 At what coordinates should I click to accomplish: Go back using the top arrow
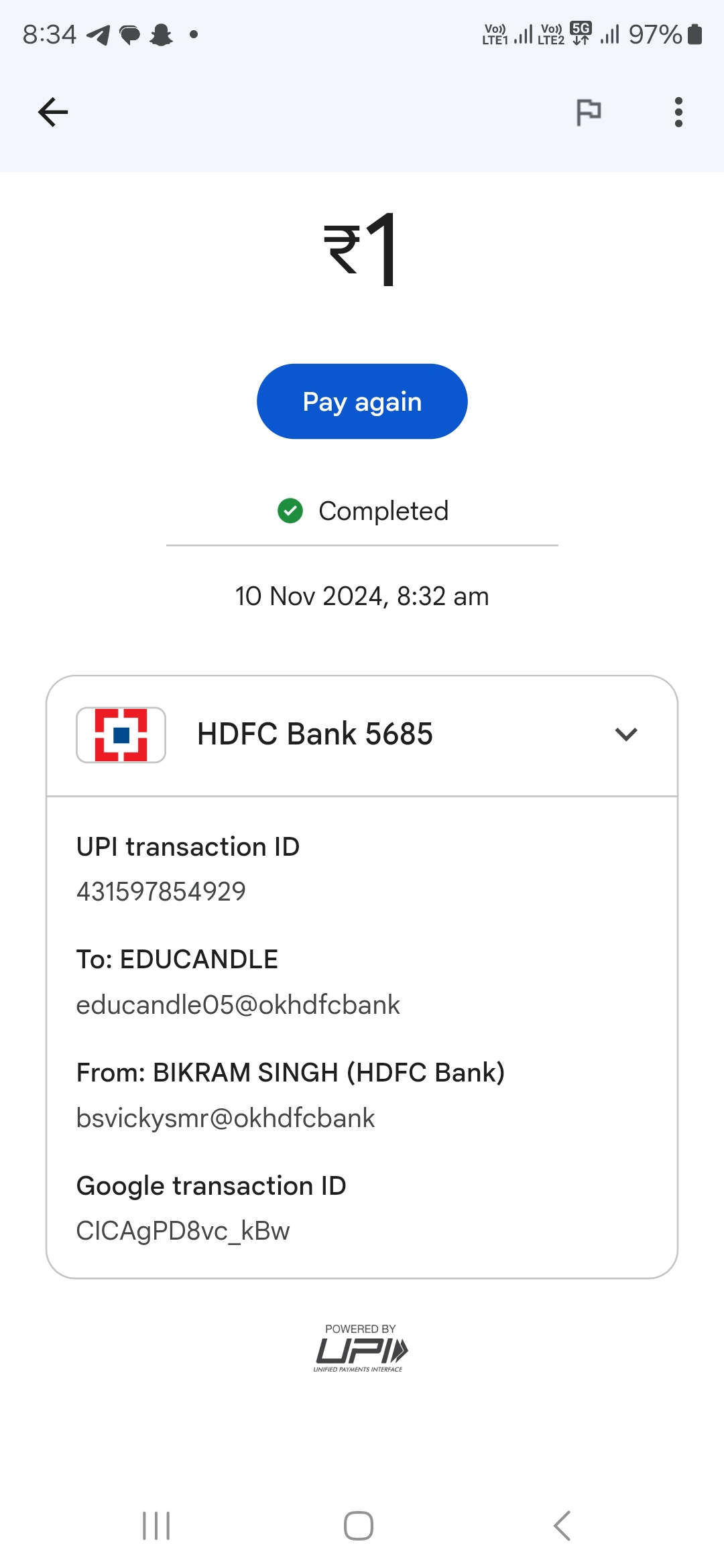[x=53, y=112]
